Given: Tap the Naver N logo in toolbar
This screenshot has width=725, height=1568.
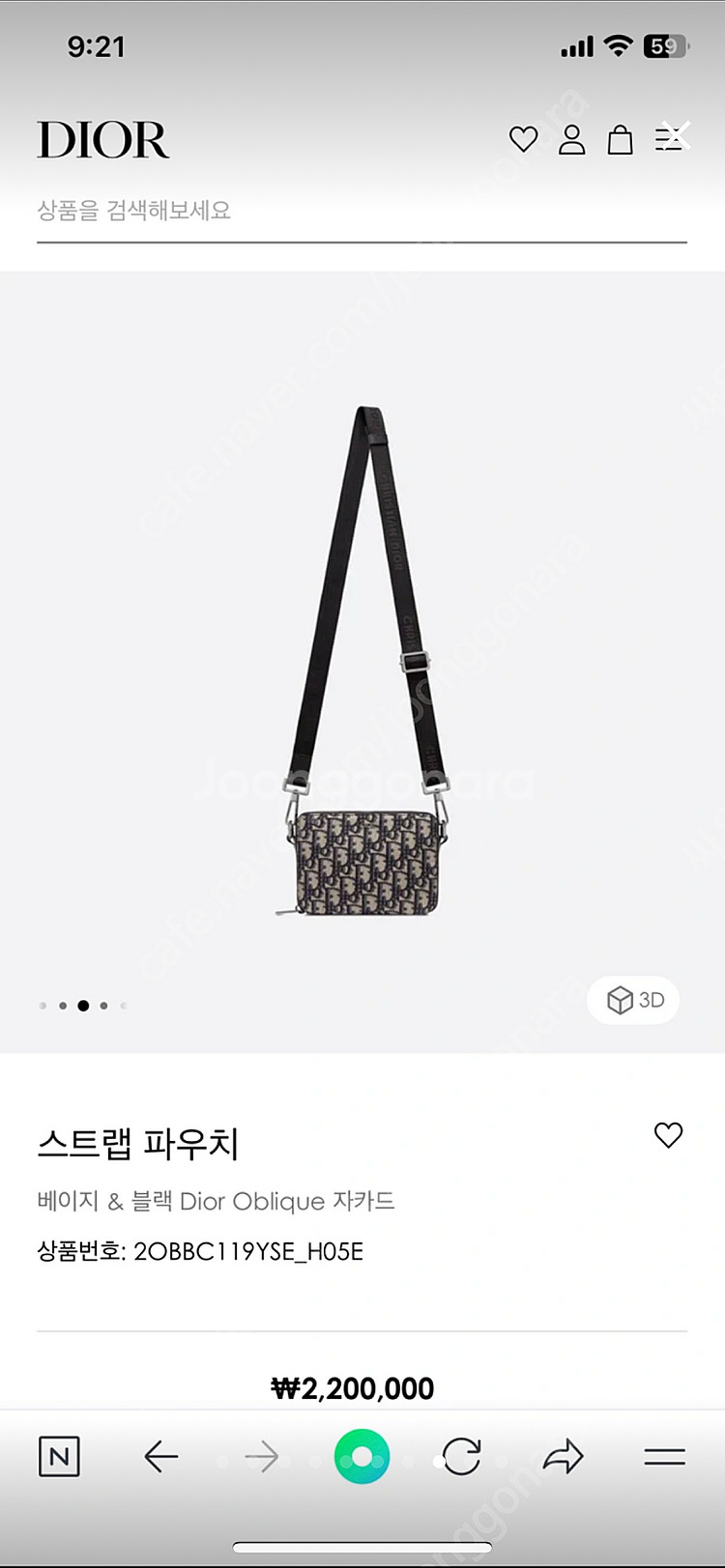Looking at the screenshot, I should coord(59,1456).
